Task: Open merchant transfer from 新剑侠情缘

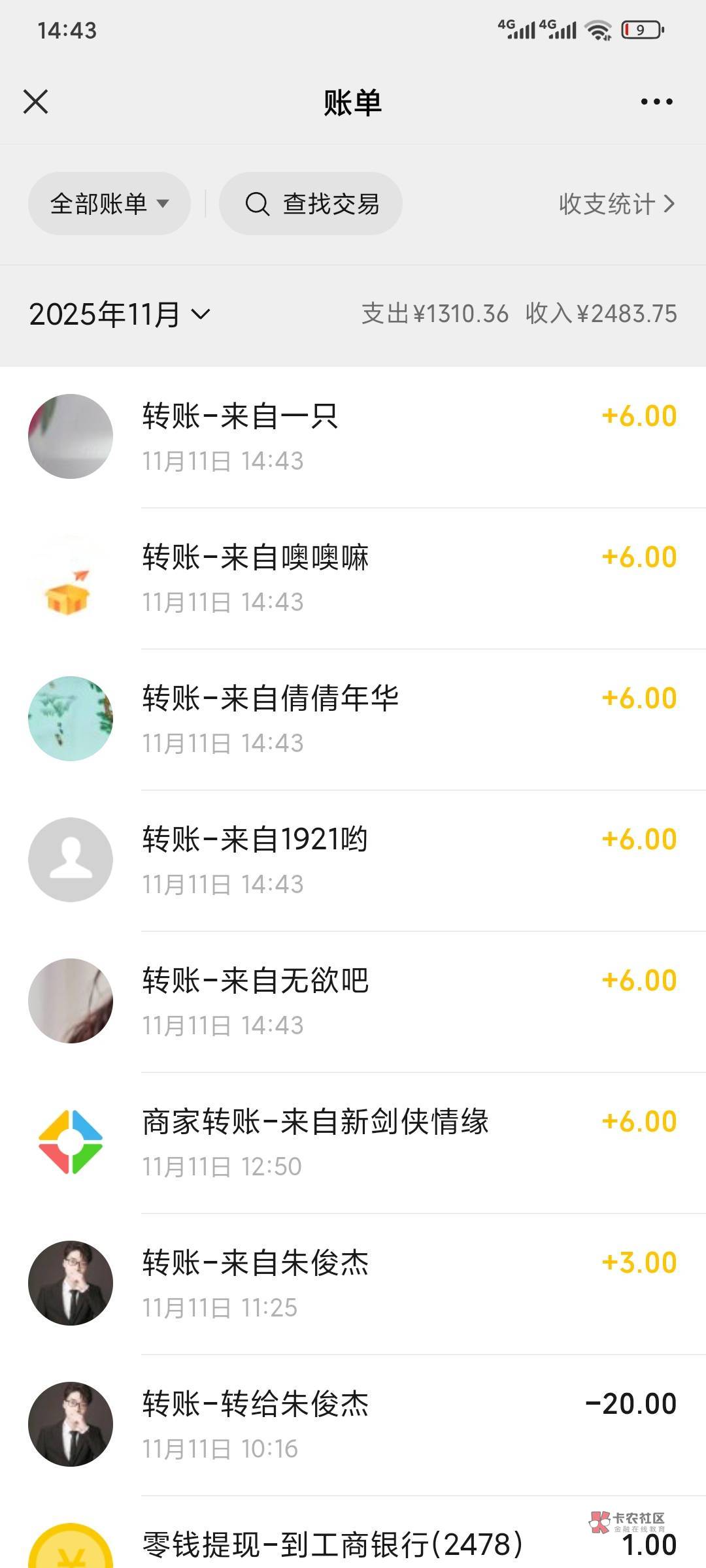Action: 353,1142
